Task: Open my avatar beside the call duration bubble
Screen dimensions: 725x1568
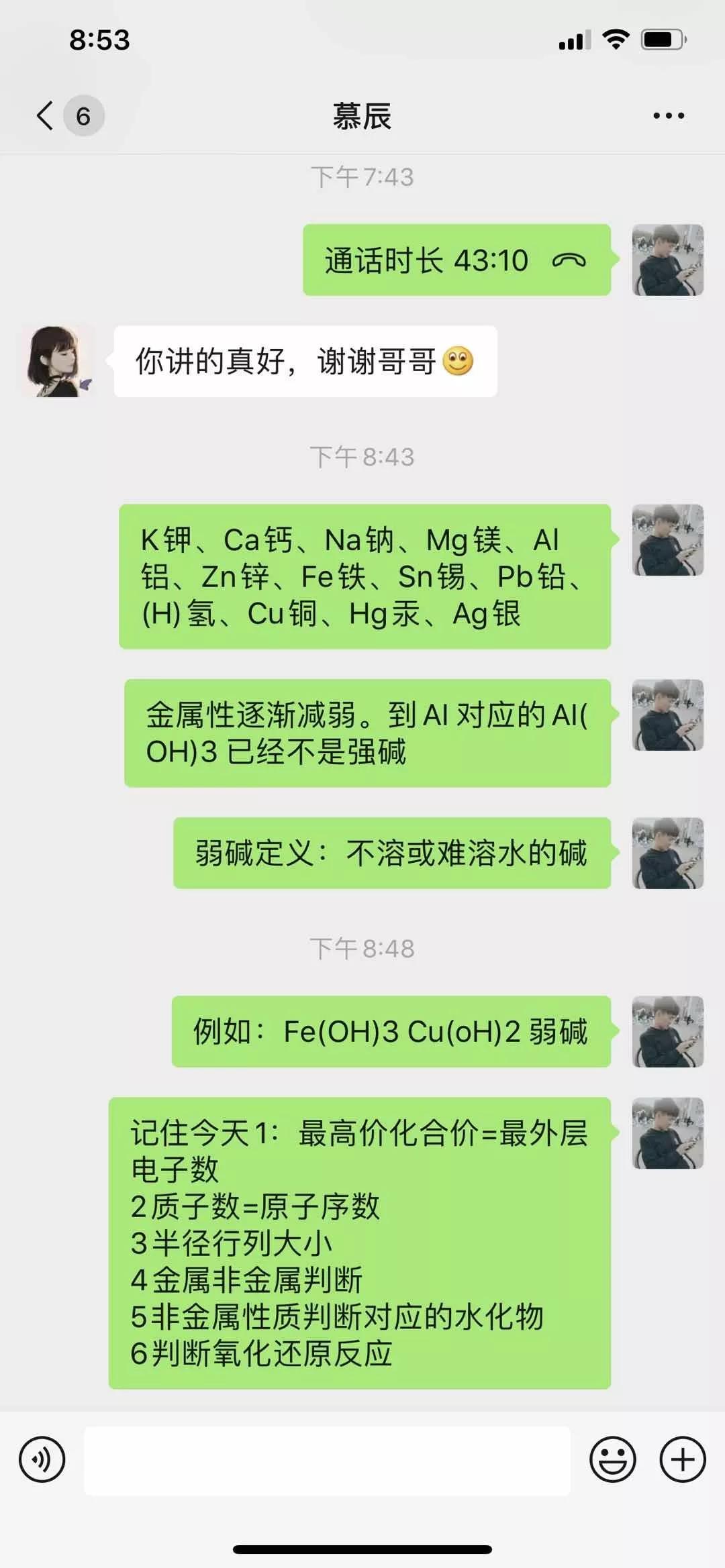Action: (x=667, y=260)
